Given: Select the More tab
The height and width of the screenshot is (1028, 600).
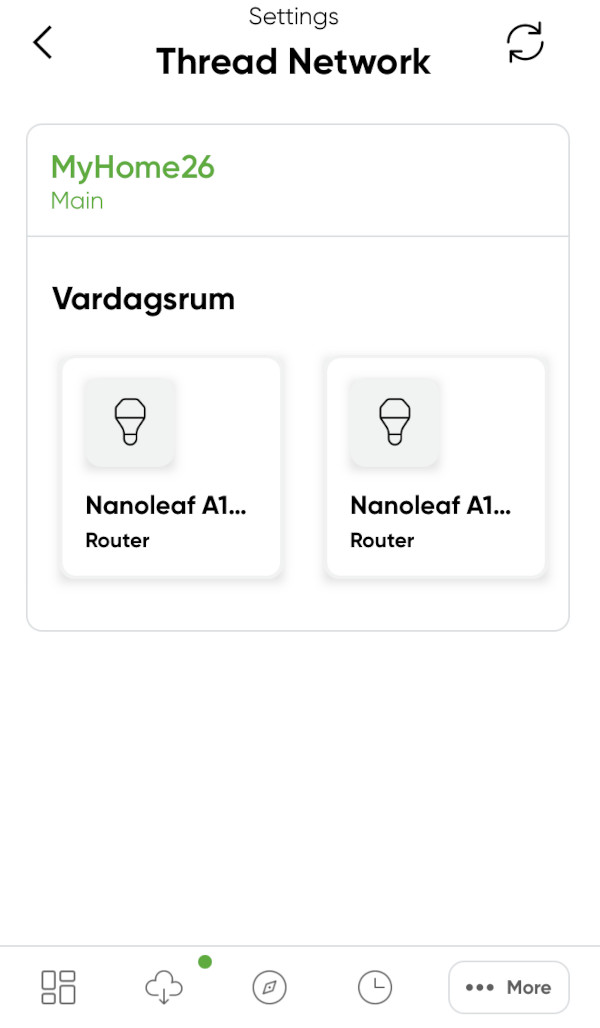Looking at the screenshot, I should [509, 987].
